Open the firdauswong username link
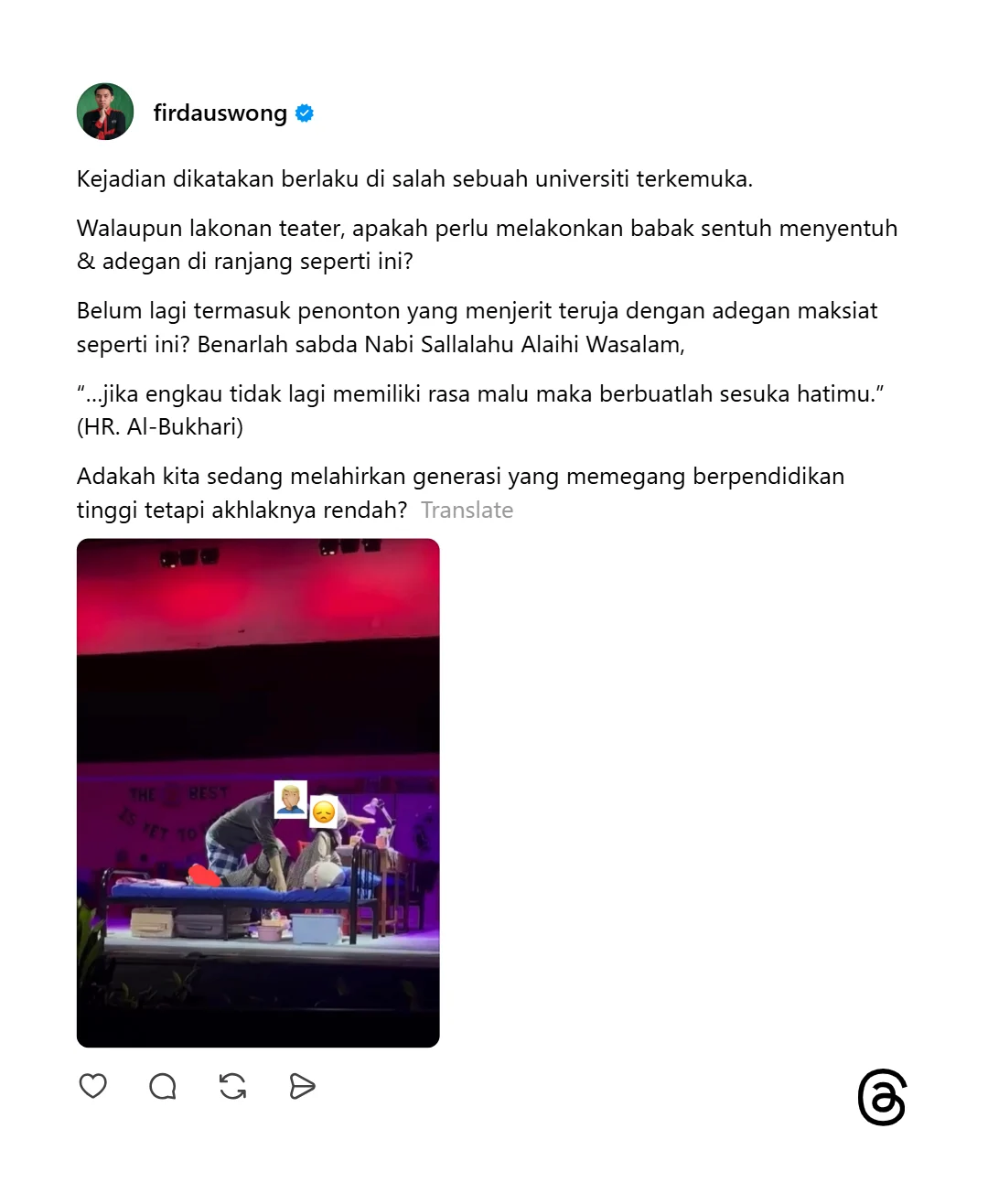 click(220, 113)
